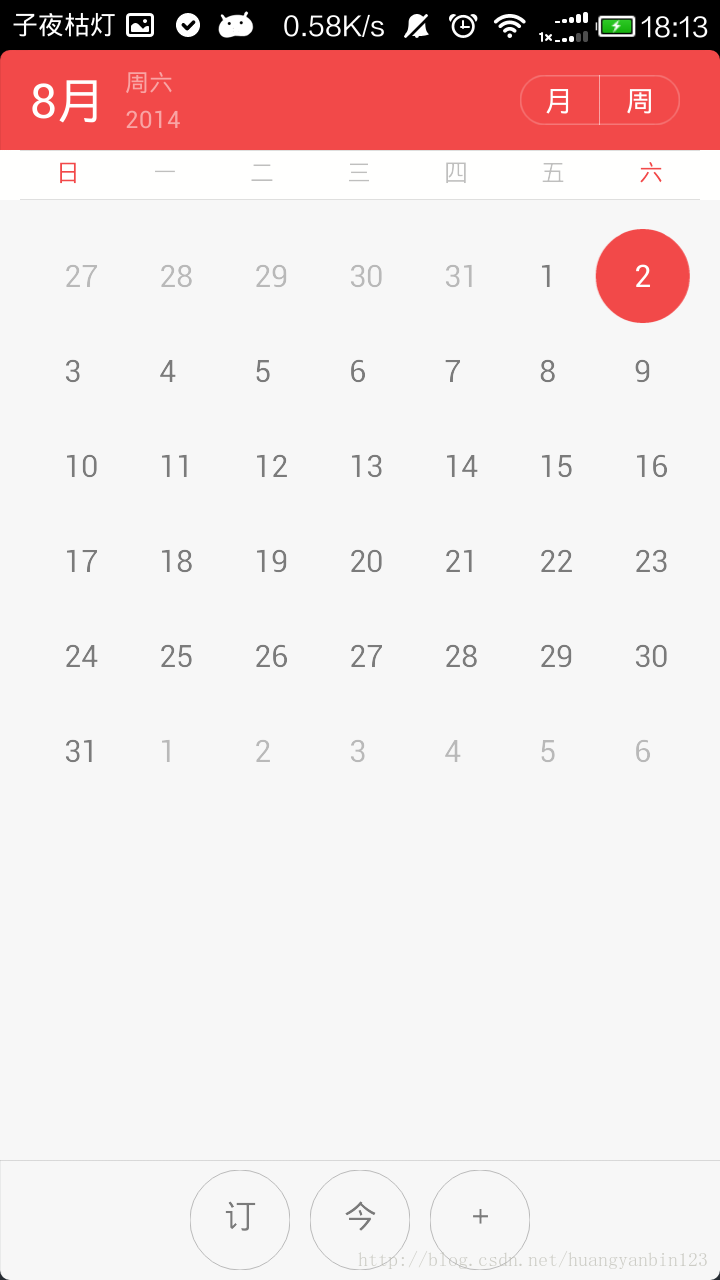Switch to the 周 week view
This screenshot has height=1280, width=720.
pos(640,101)
